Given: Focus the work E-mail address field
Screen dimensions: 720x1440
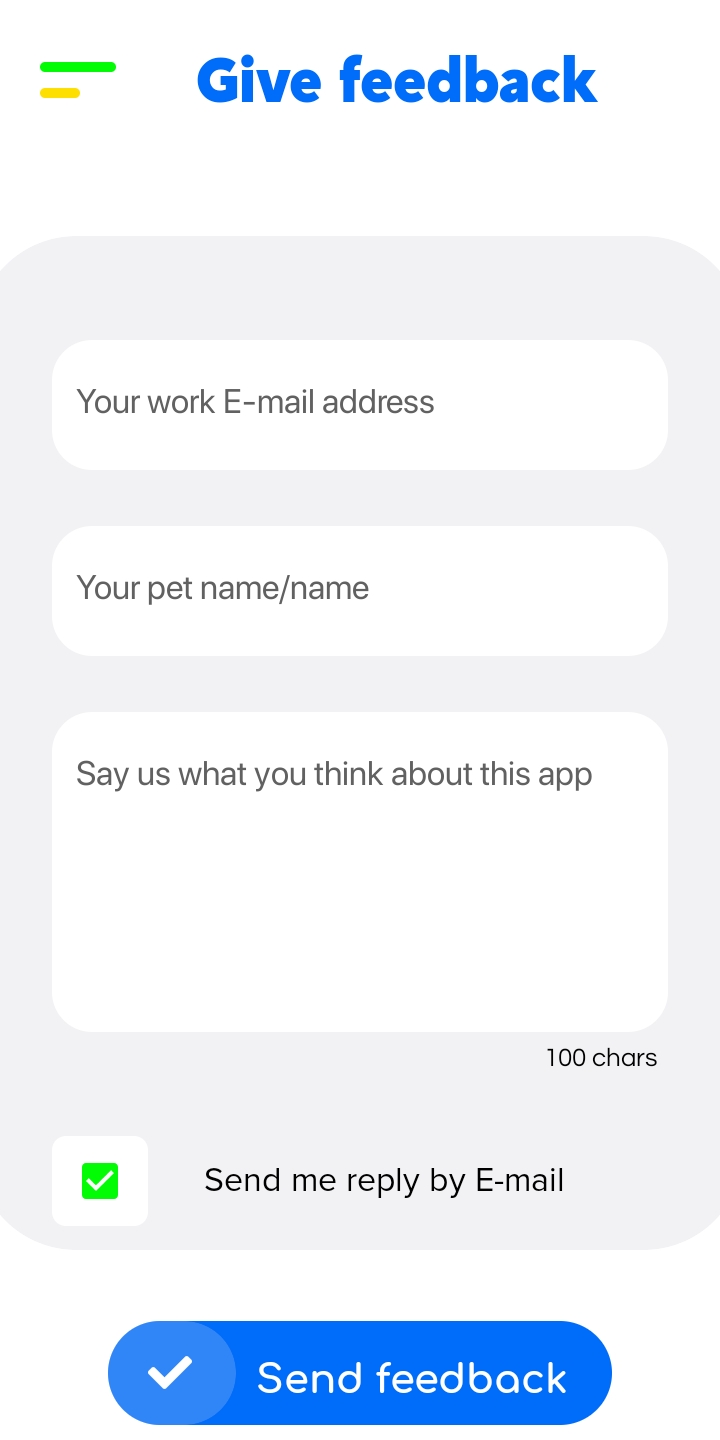Looking at the screenshot, I should [360, 405].
